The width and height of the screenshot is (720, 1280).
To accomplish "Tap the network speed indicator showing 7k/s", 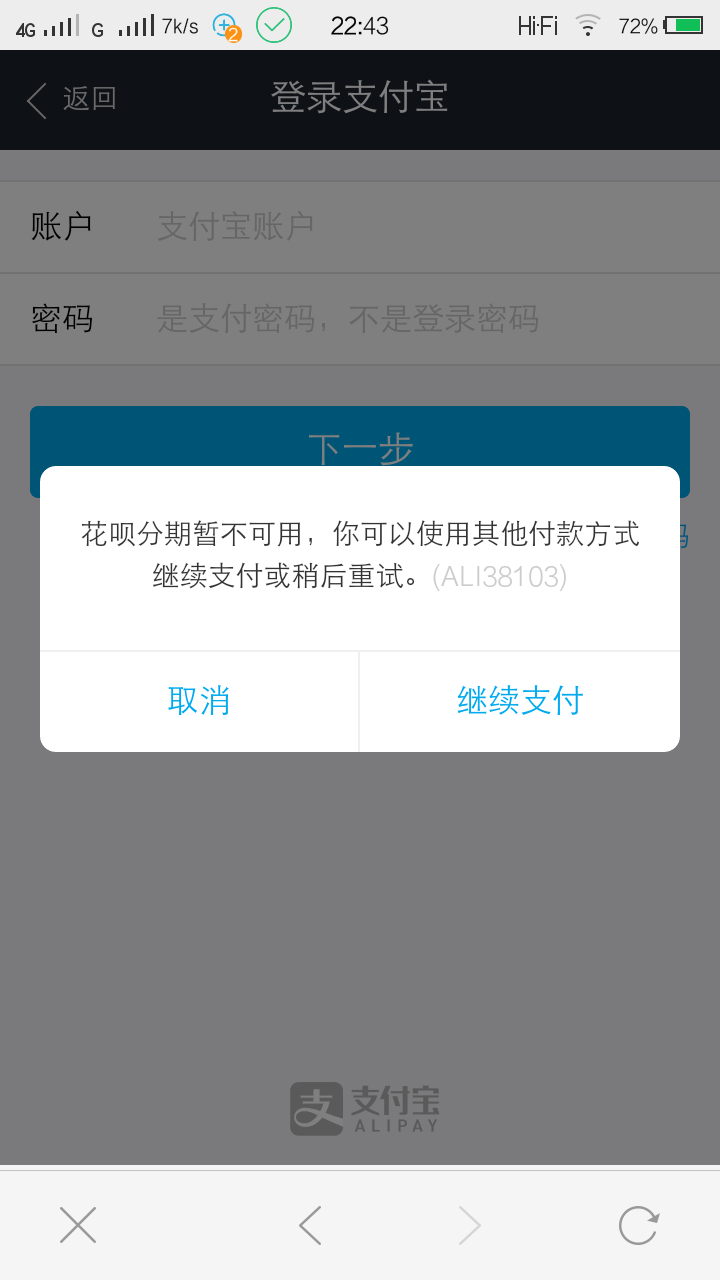I will (x=179, y=25).
